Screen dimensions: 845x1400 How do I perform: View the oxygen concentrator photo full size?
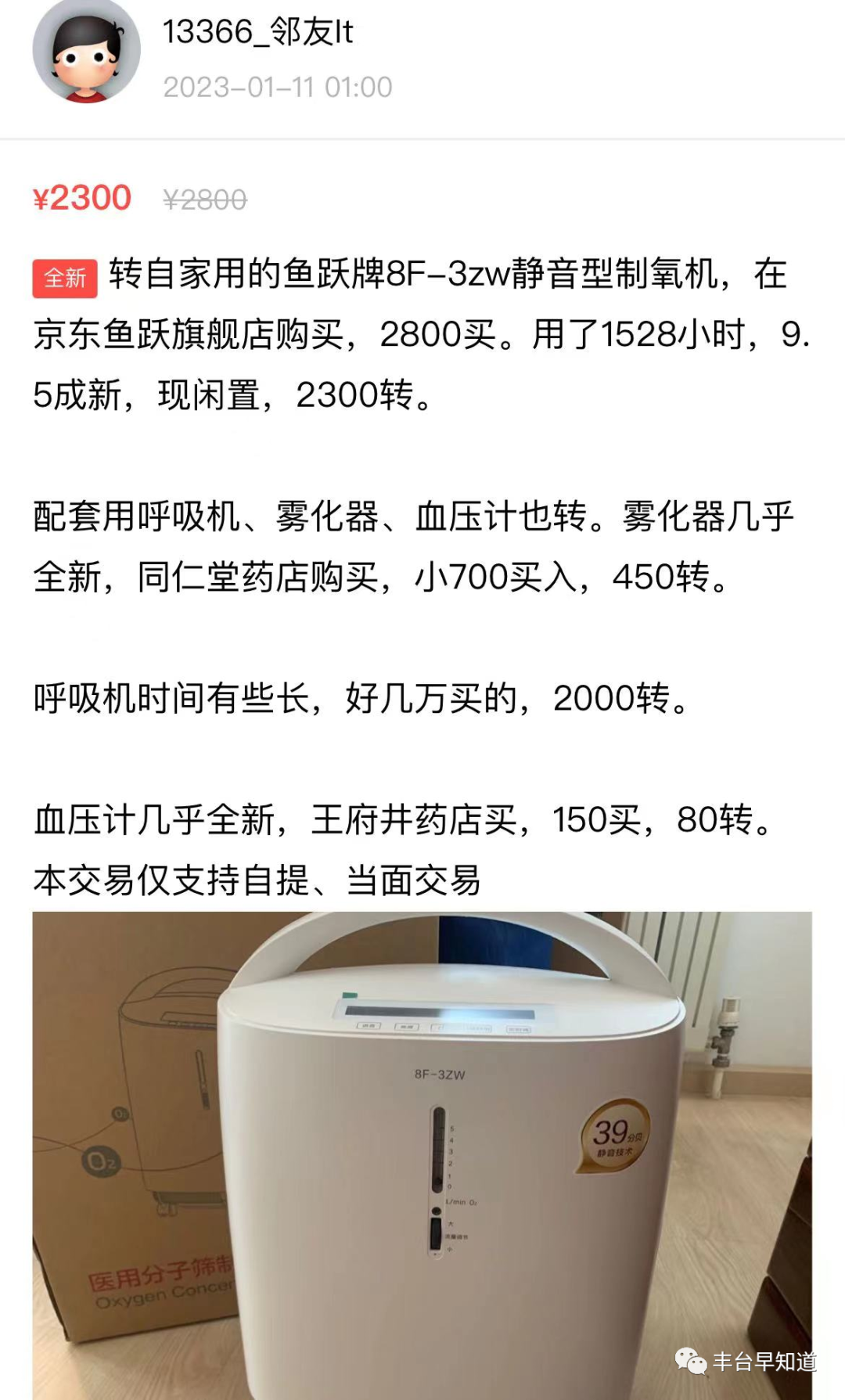pos(422,1155)
